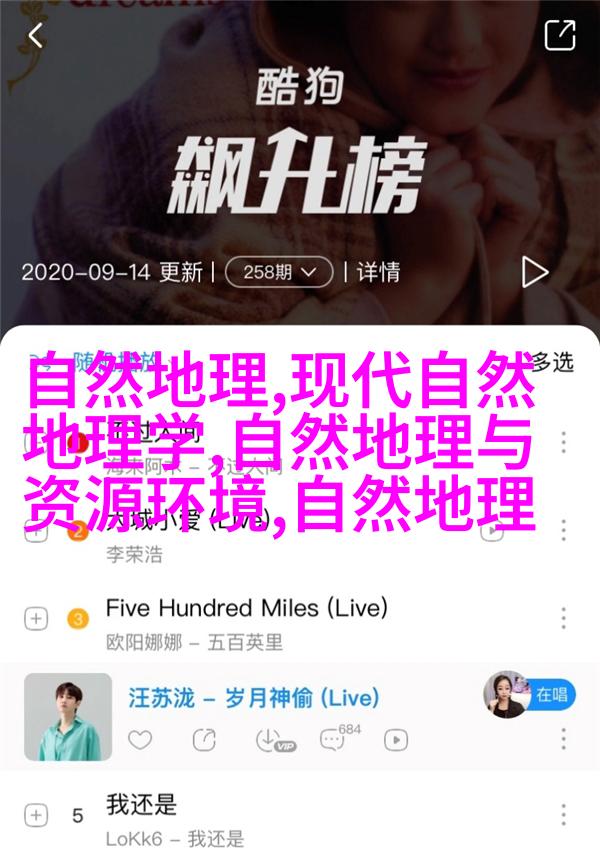Download 岁月神偷 (Live) VIP track
The width and height of the screenshot is (600, 868).
coord(268,740)
